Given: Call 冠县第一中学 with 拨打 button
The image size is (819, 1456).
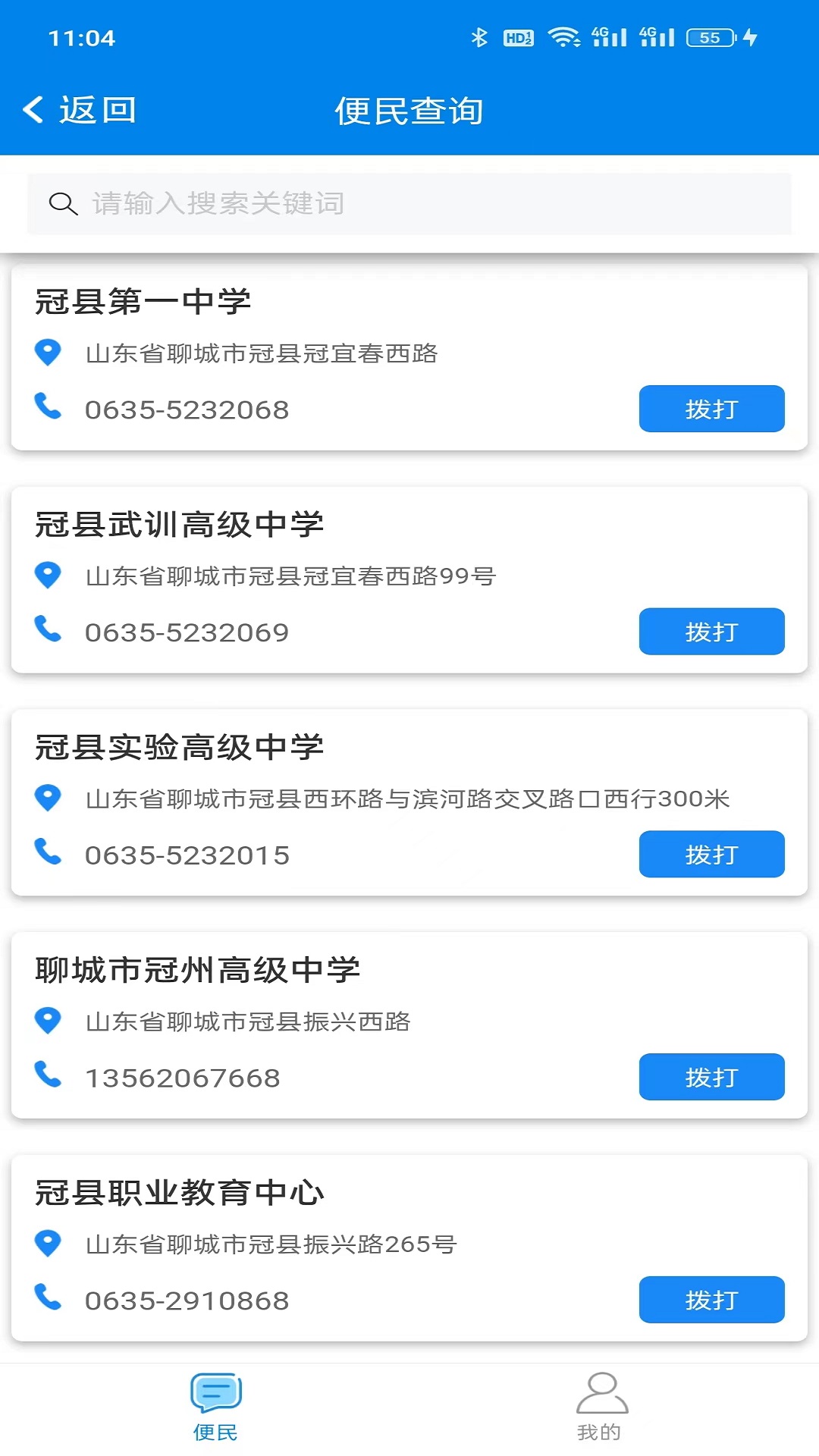Looking at the screenshot, I should coord(711,409).
